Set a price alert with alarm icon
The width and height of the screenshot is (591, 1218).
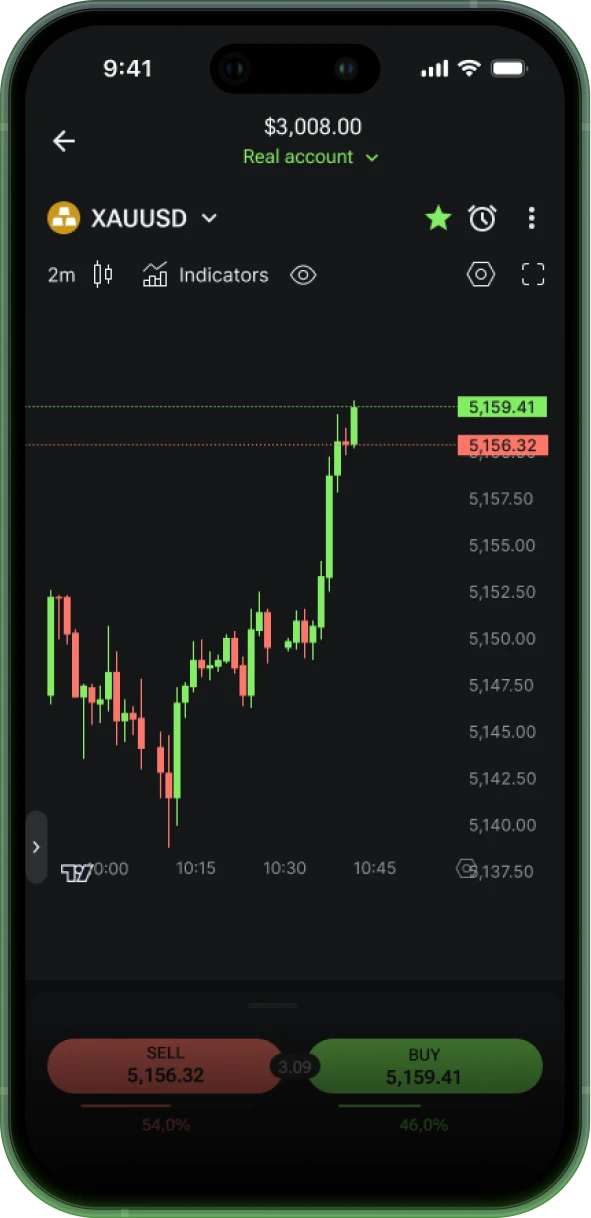[x=483, y=218]
